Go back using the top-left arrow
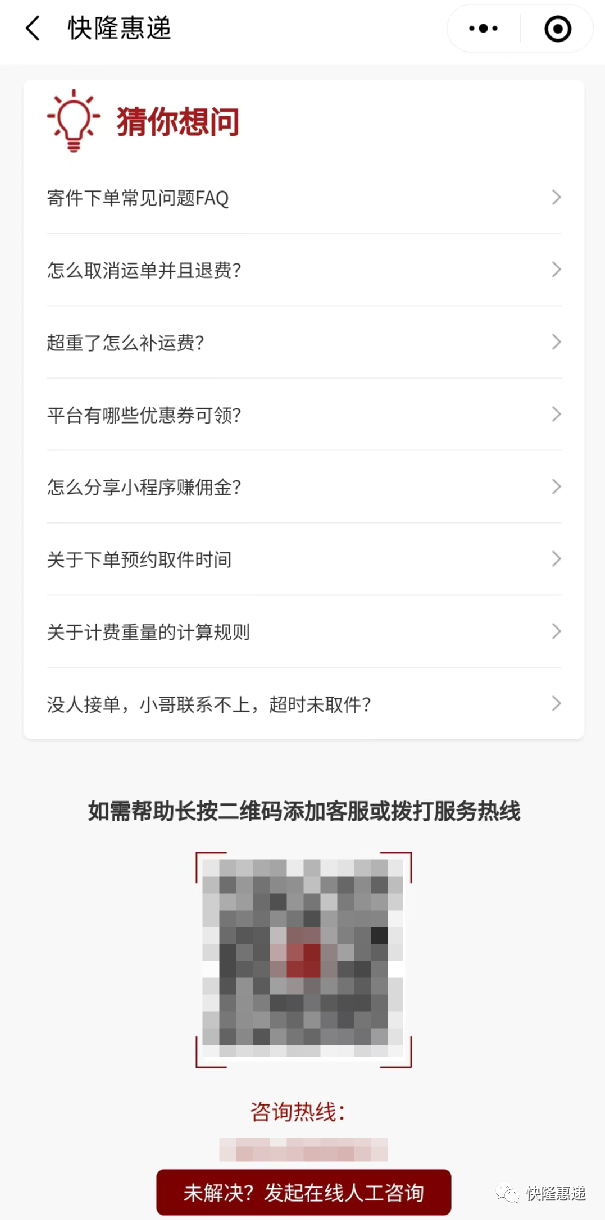The image size is (605, 1220). click(33, 28)
